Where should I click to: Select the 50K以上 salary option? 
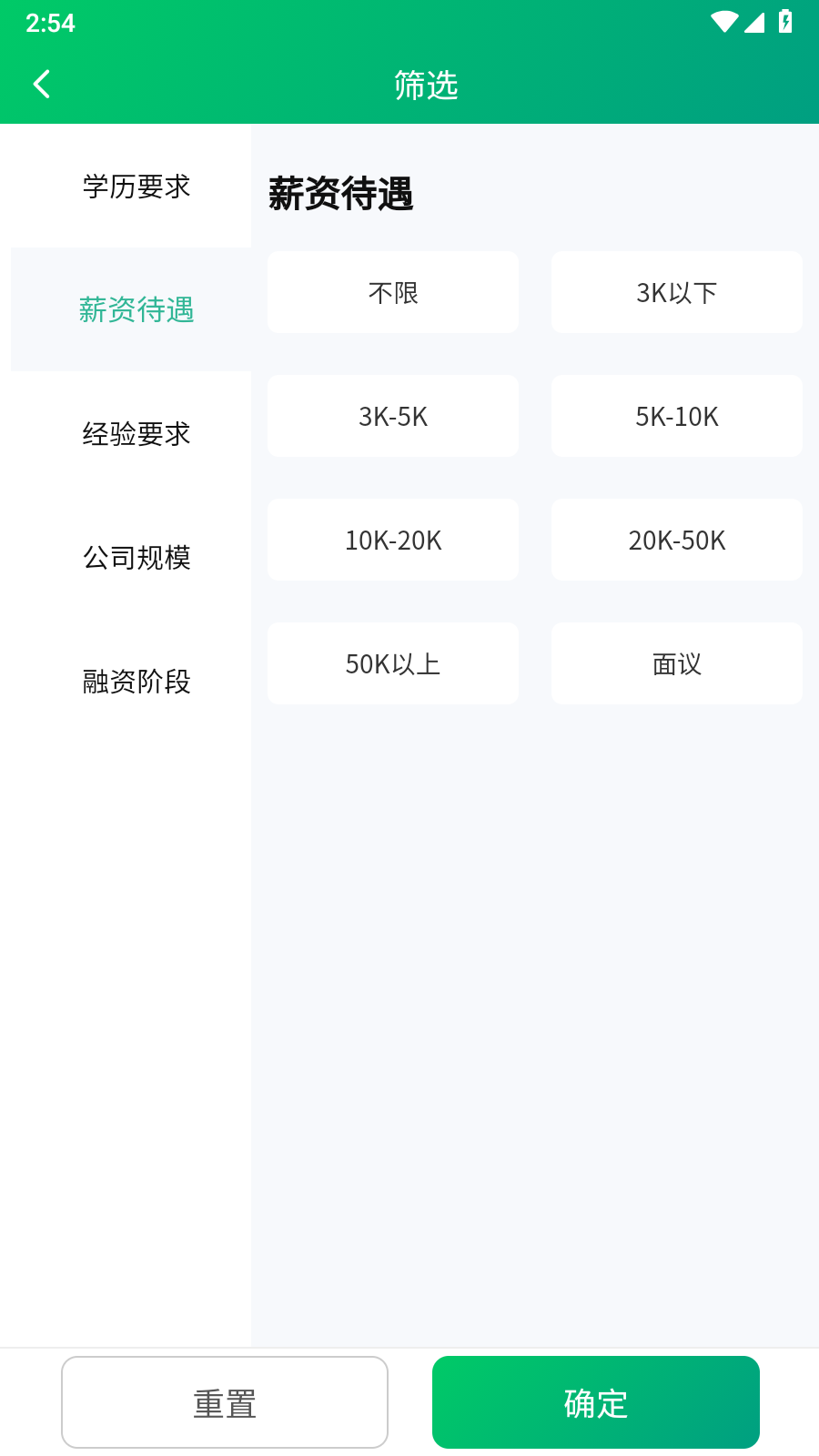[392, 663]
